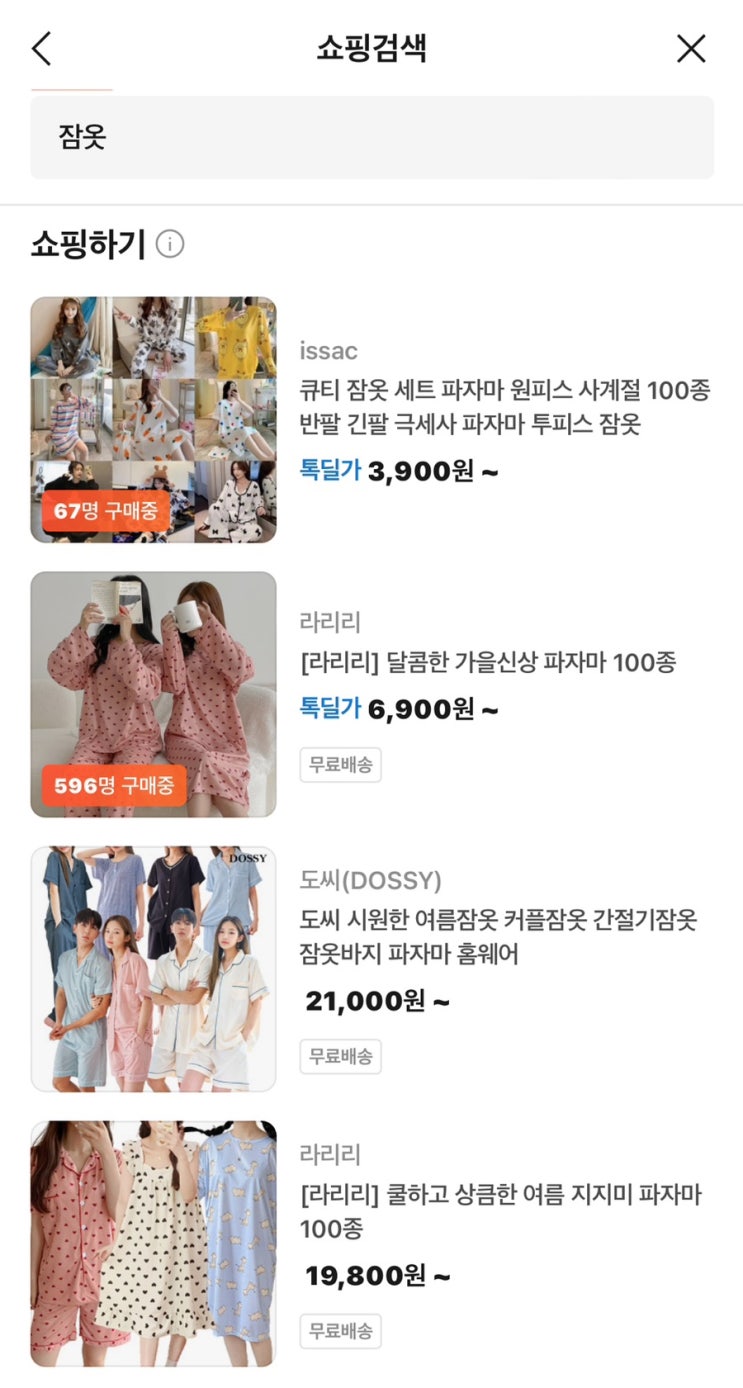Open 라라리 달콤한 가을신상 파자마 listing
Screen dimensions: 743x1388
488,662
